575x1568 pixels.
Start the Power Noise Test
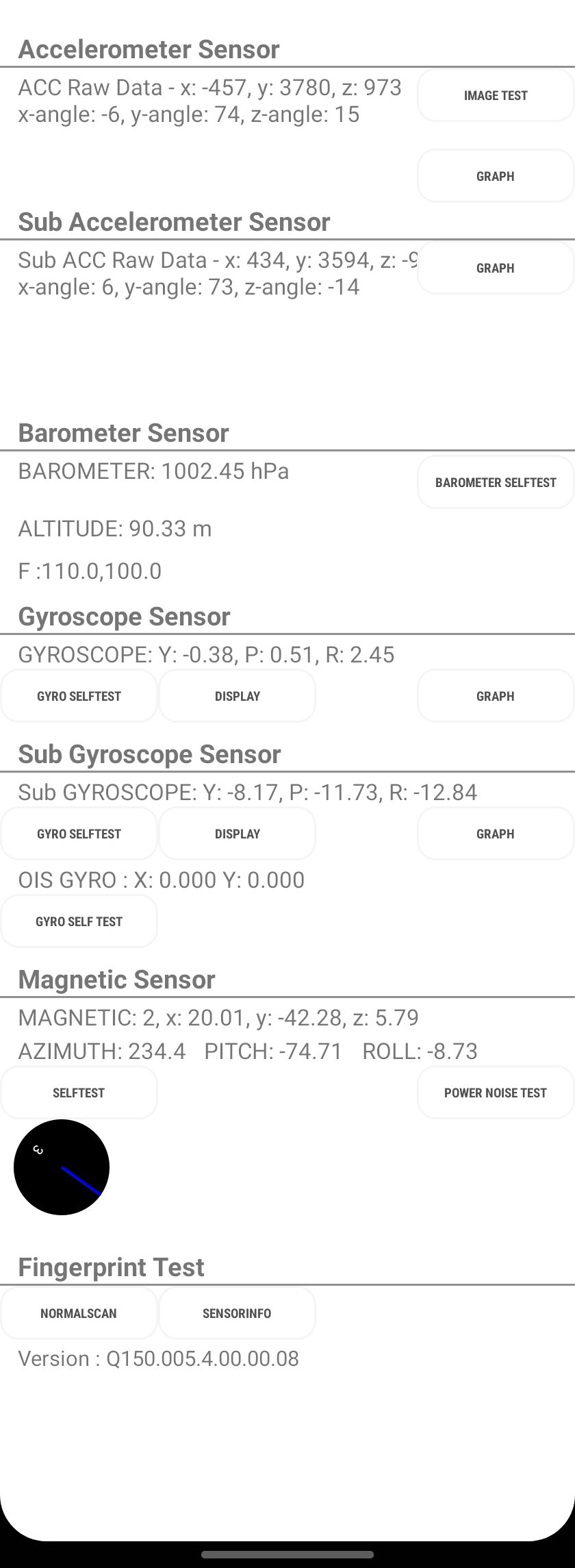point(496,1093)
